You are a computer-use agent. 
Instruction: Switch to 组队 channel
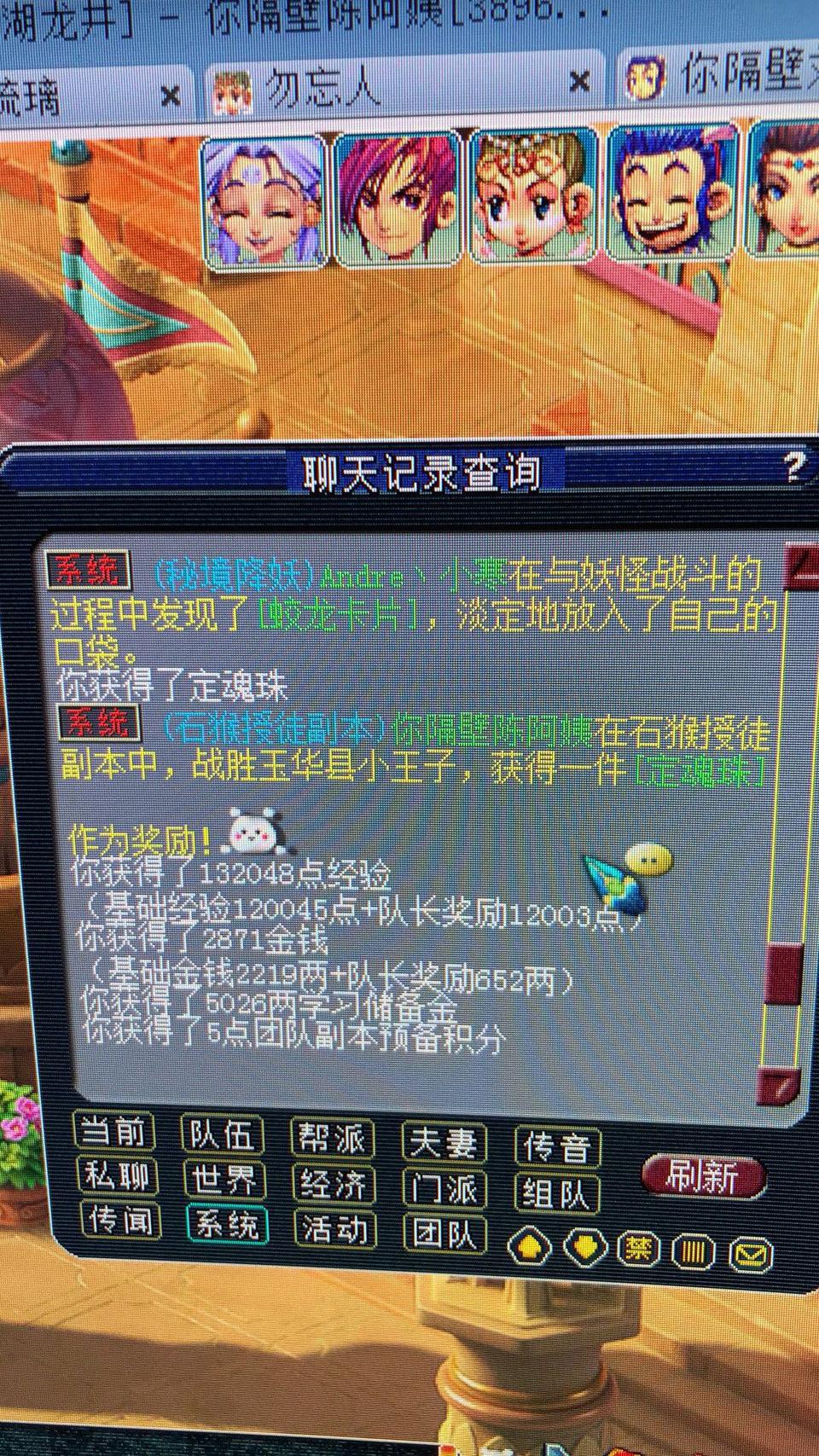(557, 1193)
